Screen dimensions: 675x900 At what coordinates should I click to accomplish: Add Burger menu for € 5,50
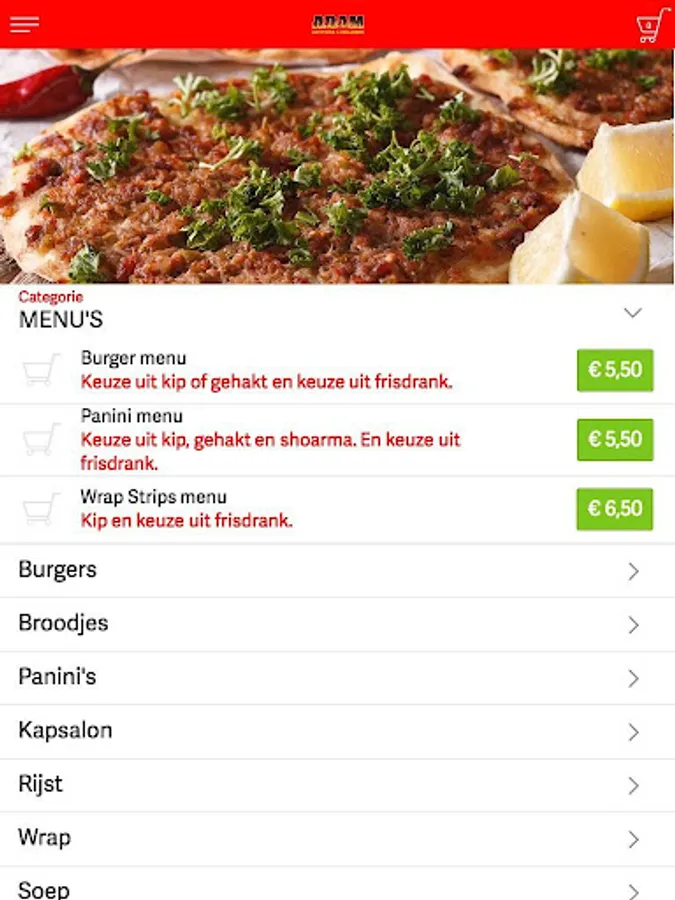pos(614,370)
